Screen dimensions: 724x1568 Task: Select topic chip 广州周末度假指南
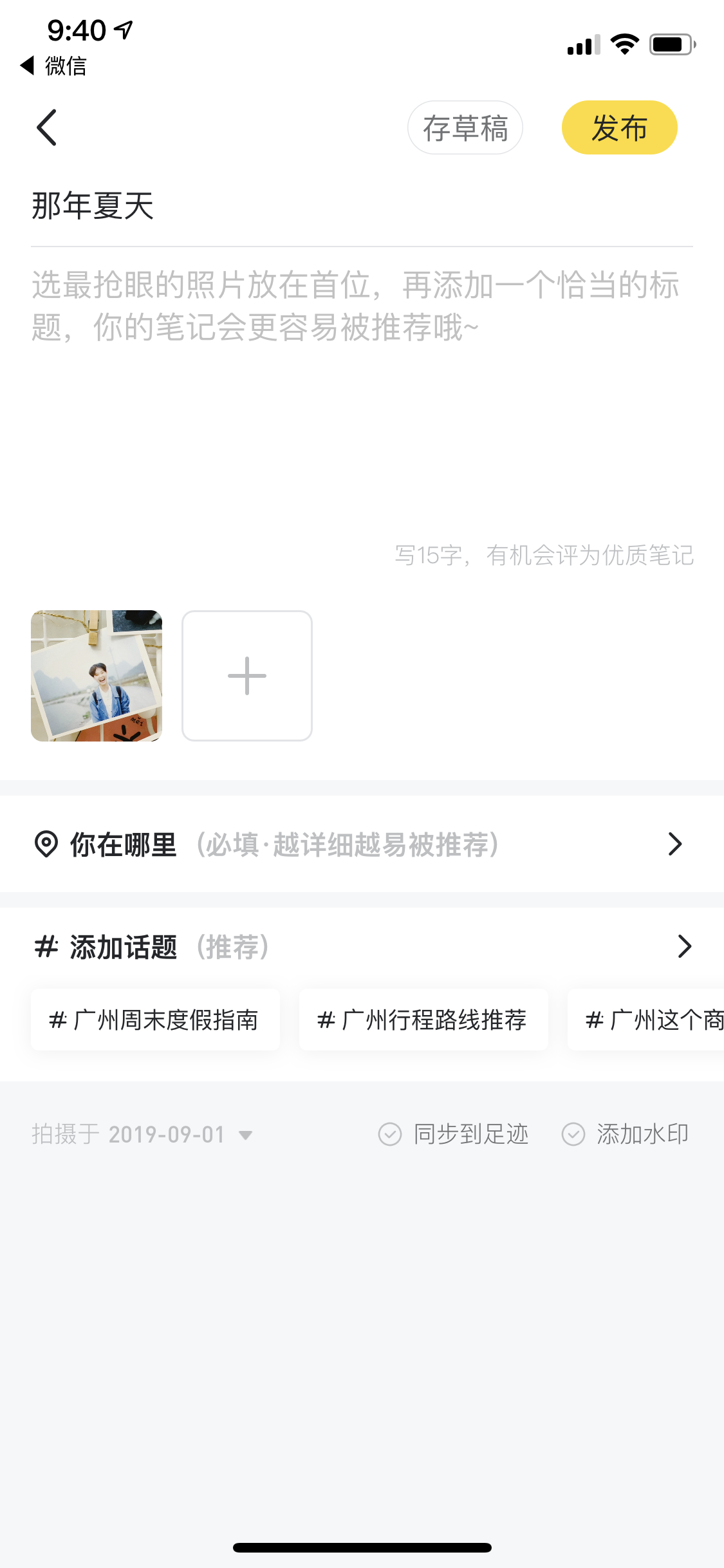(x=155, y=1020)
